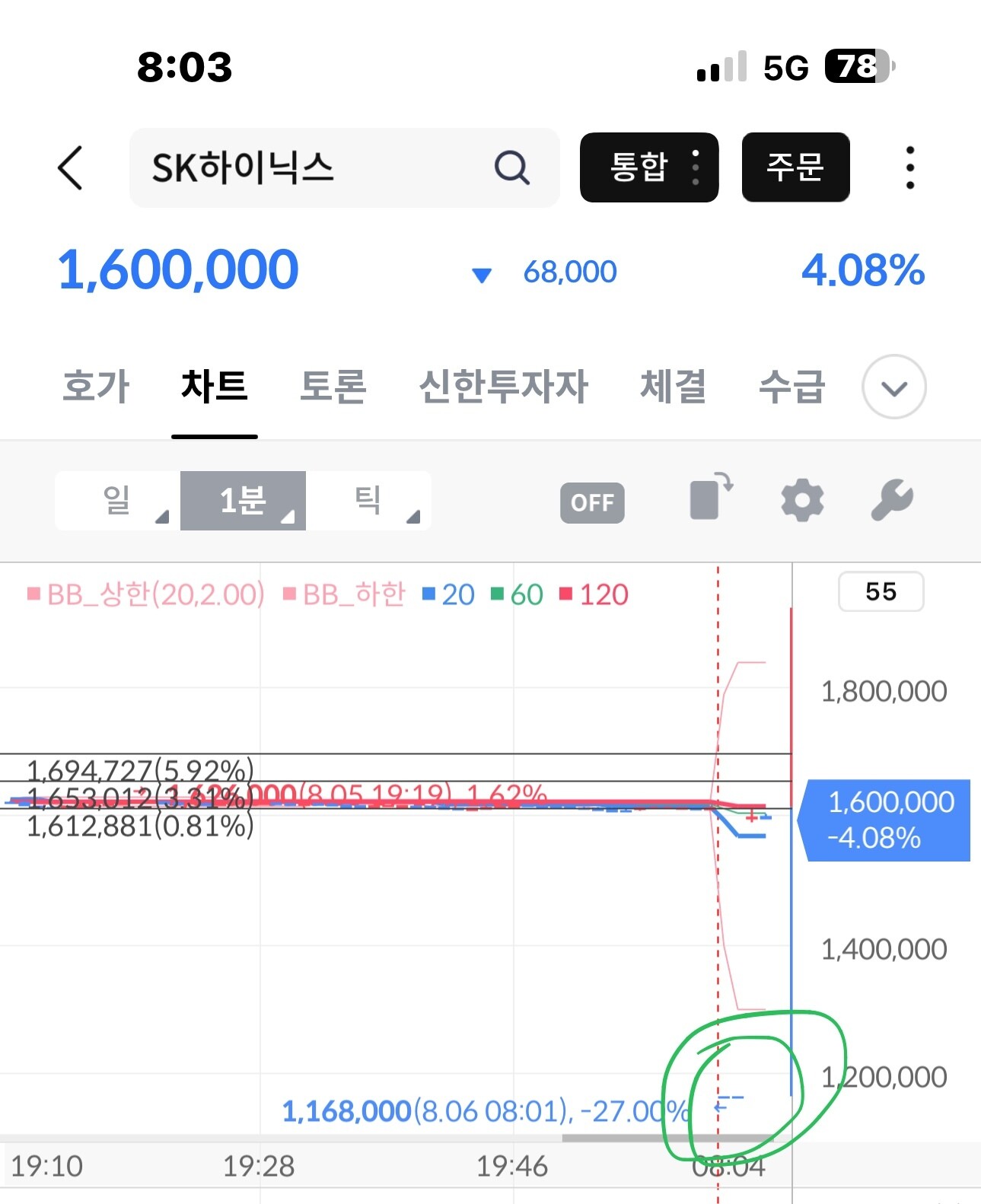Open the 통합 market selector

(x=649, y=167)
